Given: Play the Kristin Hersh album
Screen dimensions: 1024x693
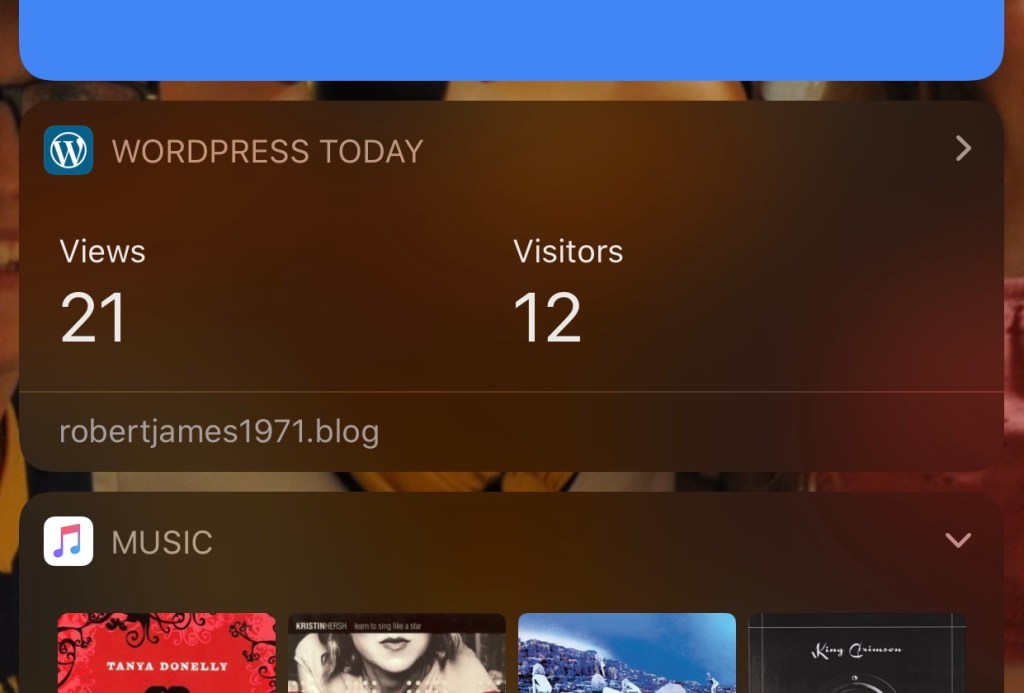Looking at the screenshot, I should tap(397, 653).
